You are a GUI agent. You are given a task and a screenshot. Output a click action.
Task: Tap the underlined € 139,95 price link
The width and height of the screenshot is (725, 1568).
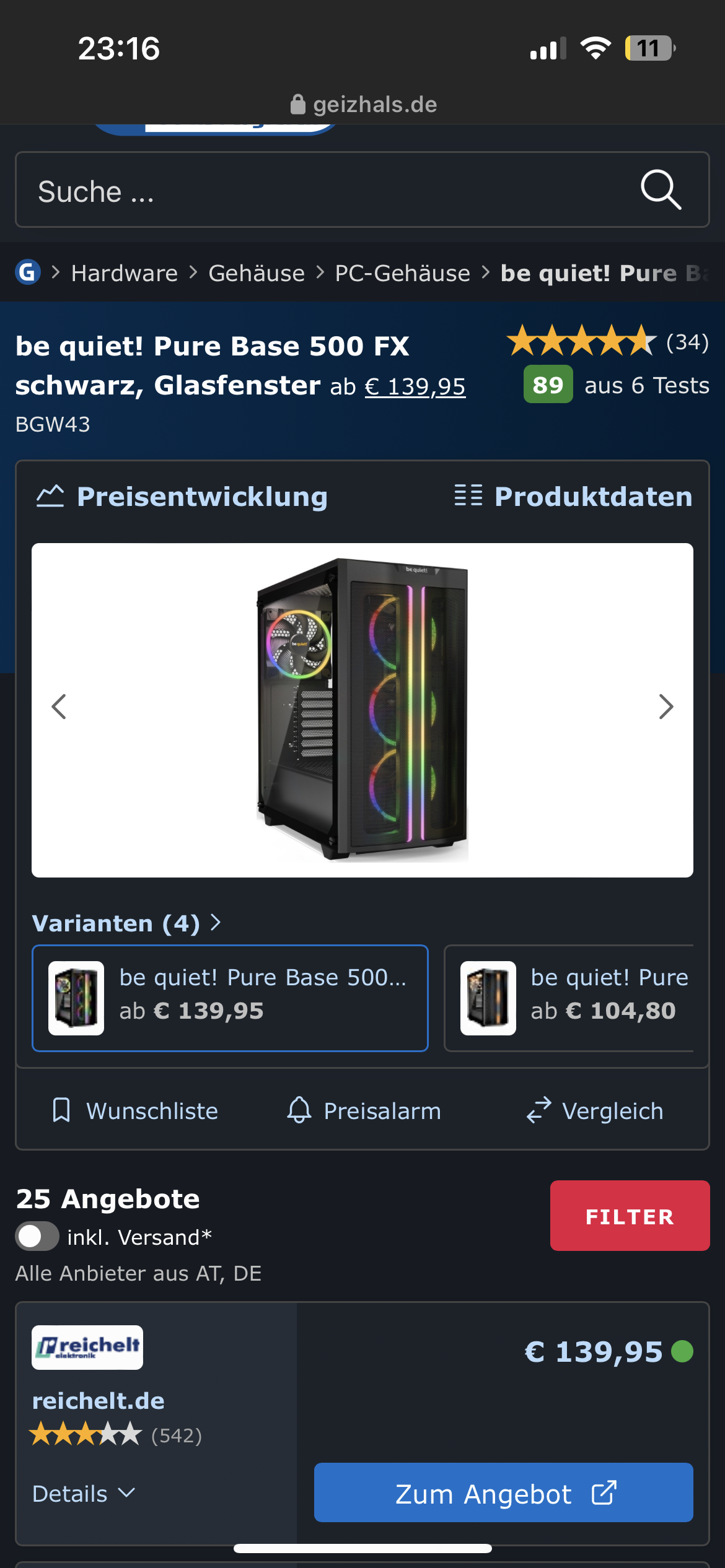[x=415, y=387]
